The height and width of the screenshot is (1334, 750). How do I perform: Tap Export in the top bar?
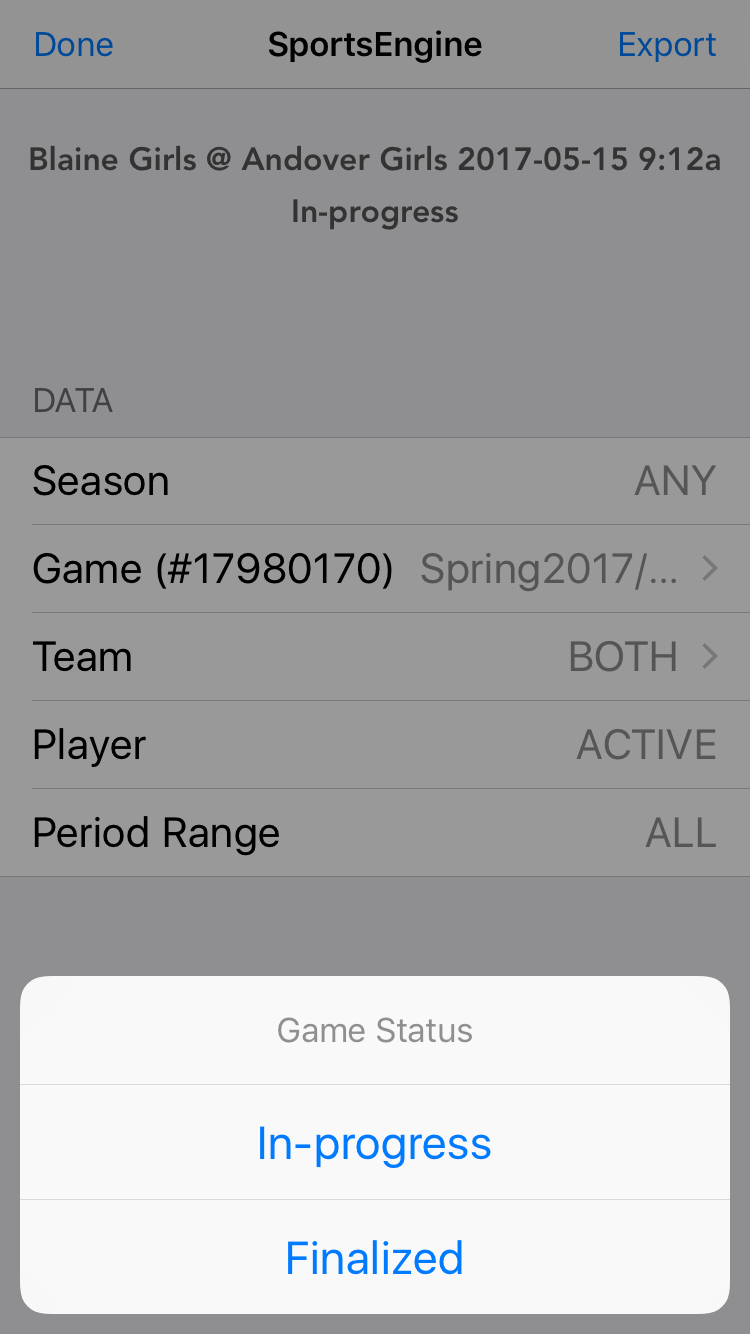tap(667, 45)
